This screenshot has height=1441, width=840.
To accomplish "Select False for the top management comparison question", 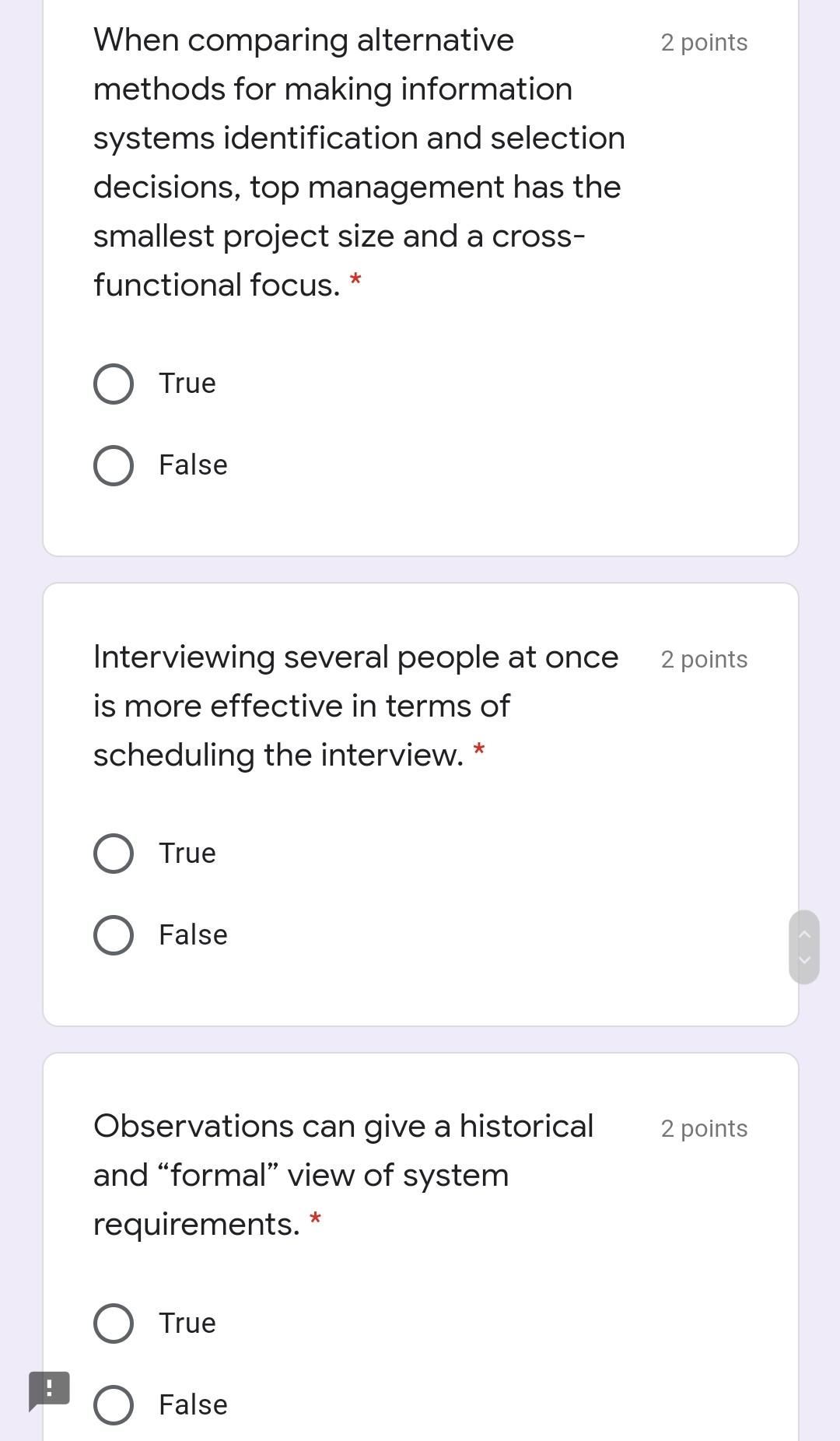I will coord(113,465).
